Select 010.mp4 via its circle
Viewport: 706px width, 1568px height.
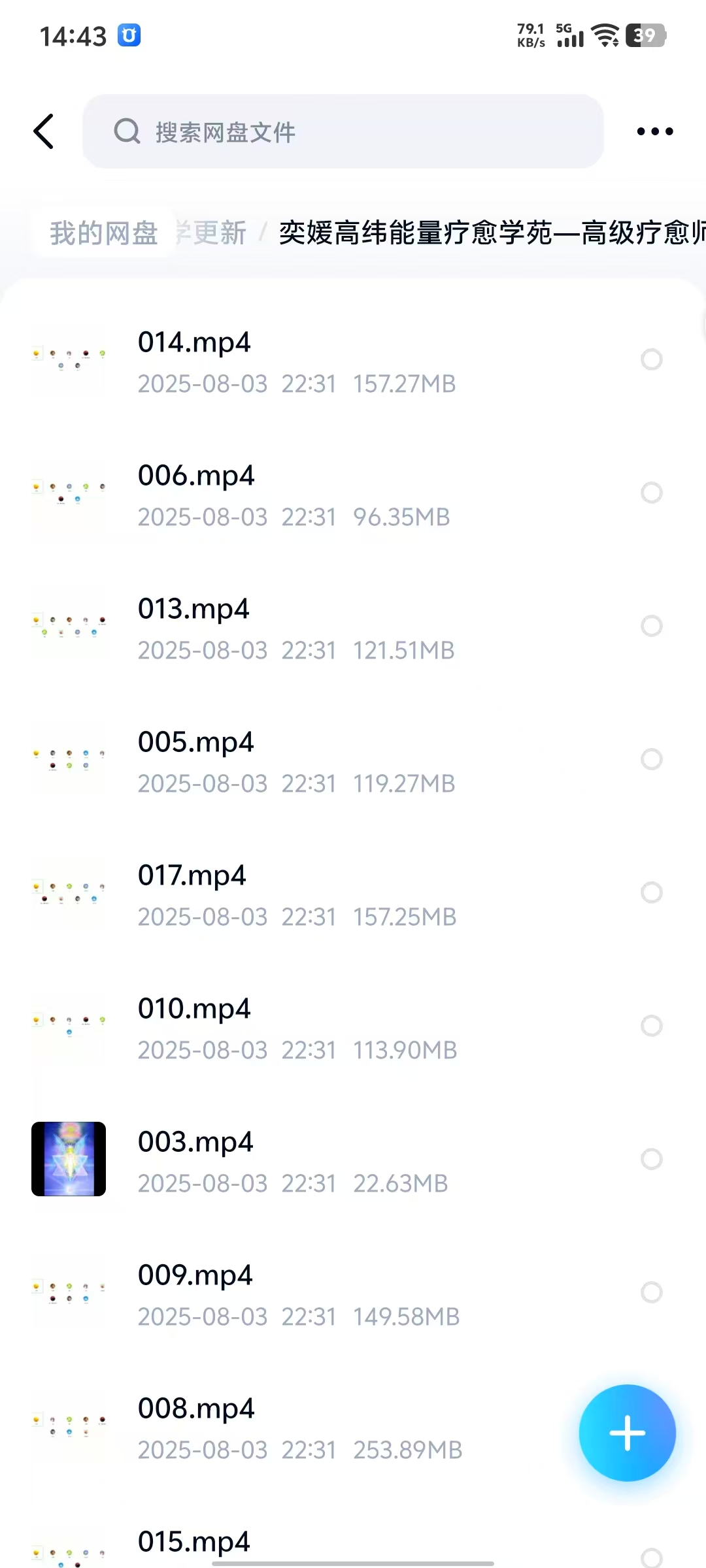pyautogui.click(x=652, y=1026)
